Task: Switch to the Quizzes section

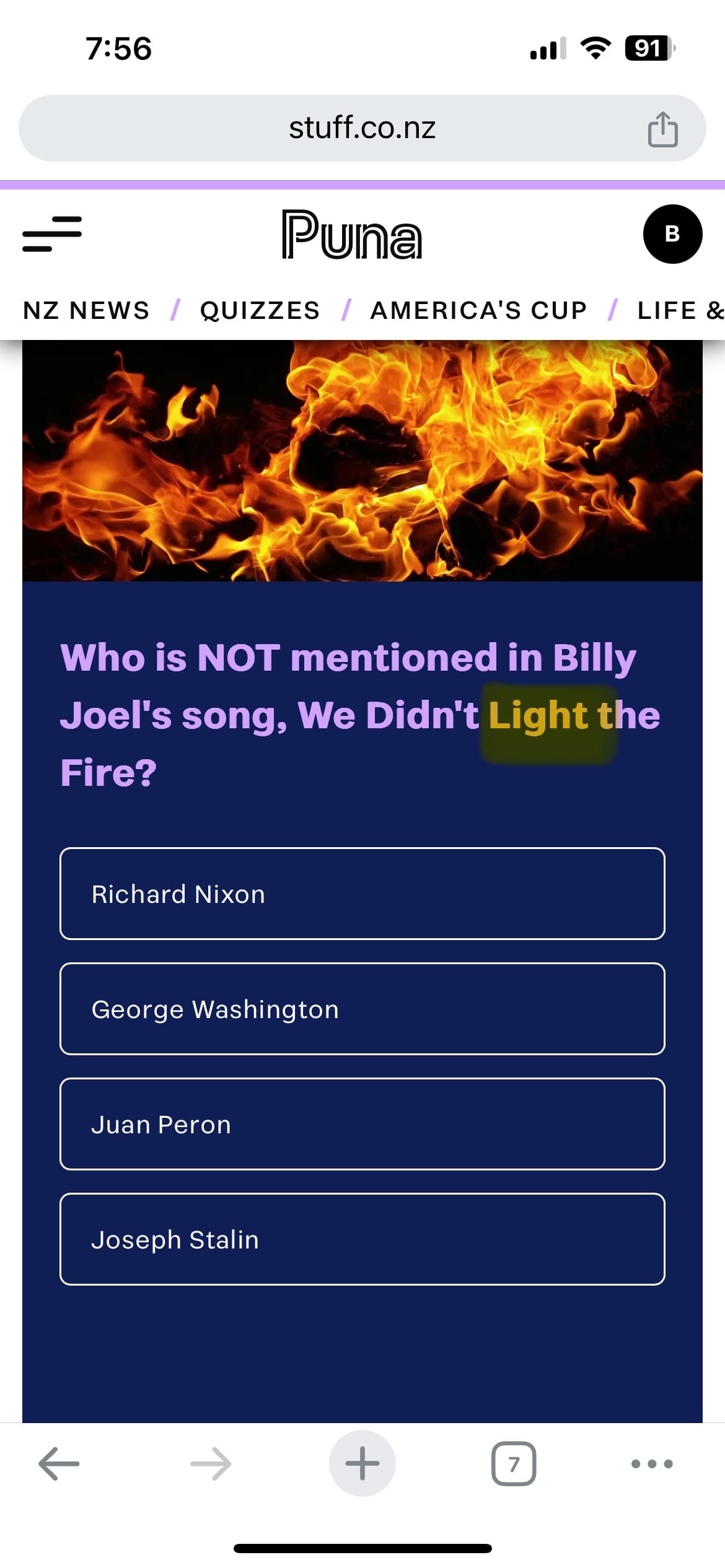Action: click(x=260, y=310)
